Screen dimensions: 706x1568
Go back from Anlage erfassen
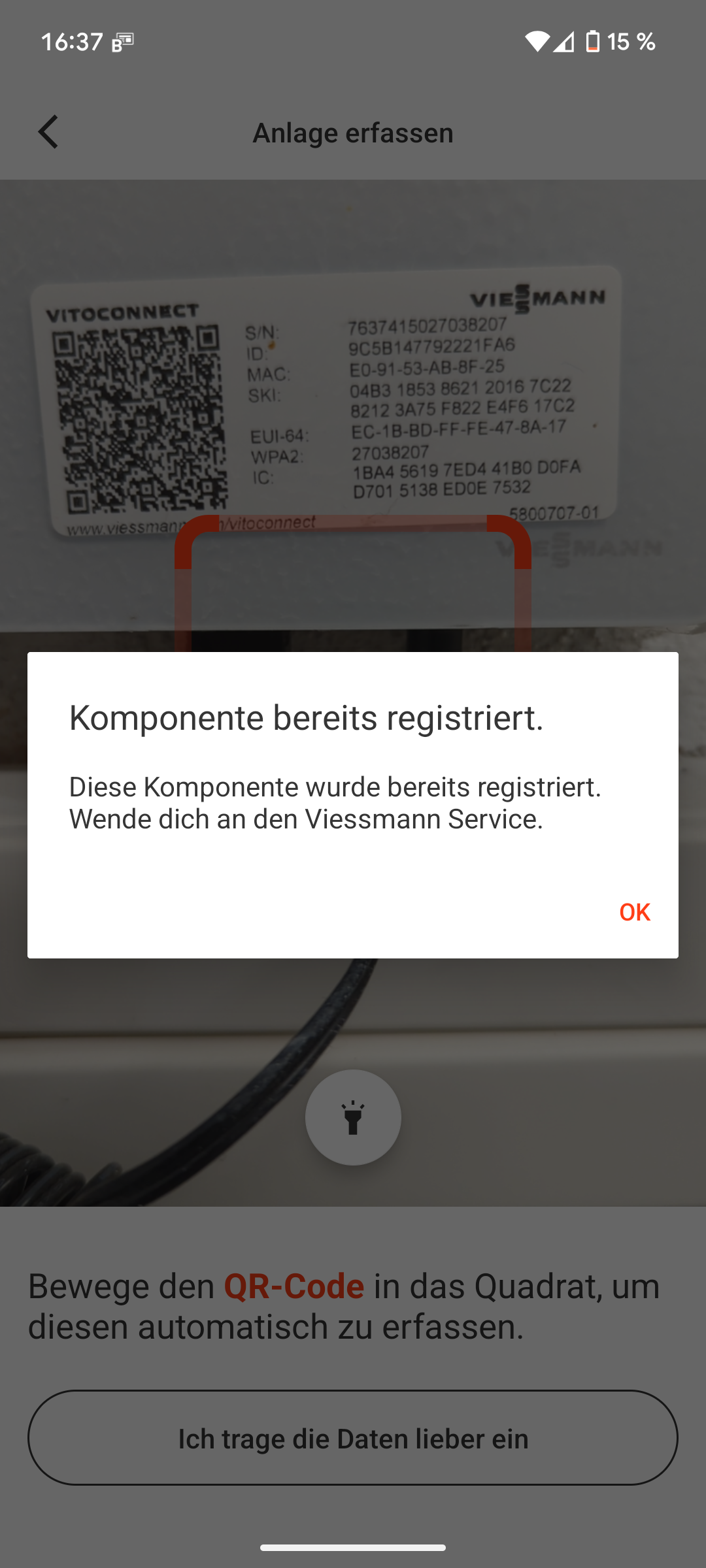point(49,132)
